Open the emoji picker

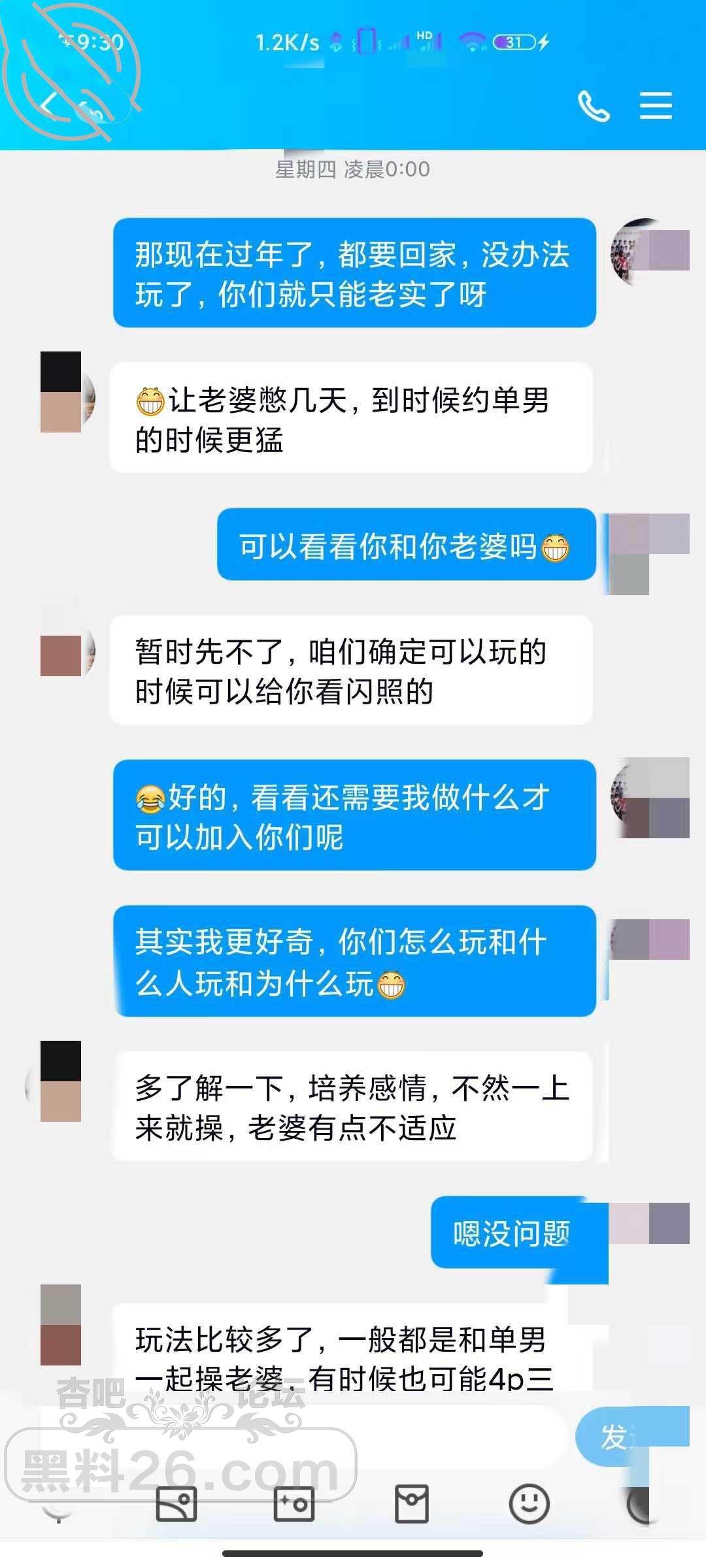pos(529,1504)
